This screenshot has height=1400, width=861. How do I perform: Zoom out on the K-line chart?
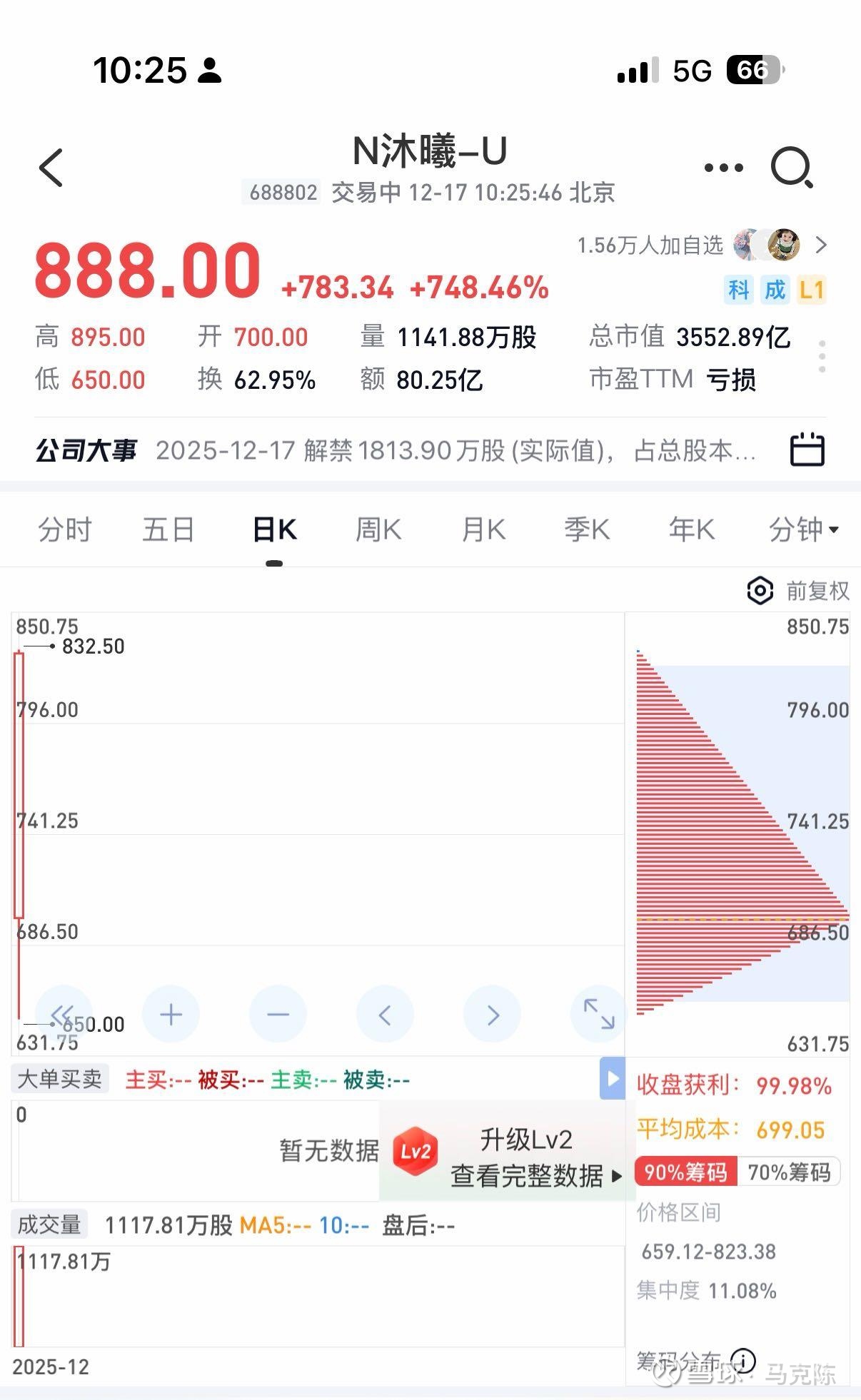[278, 1013]
